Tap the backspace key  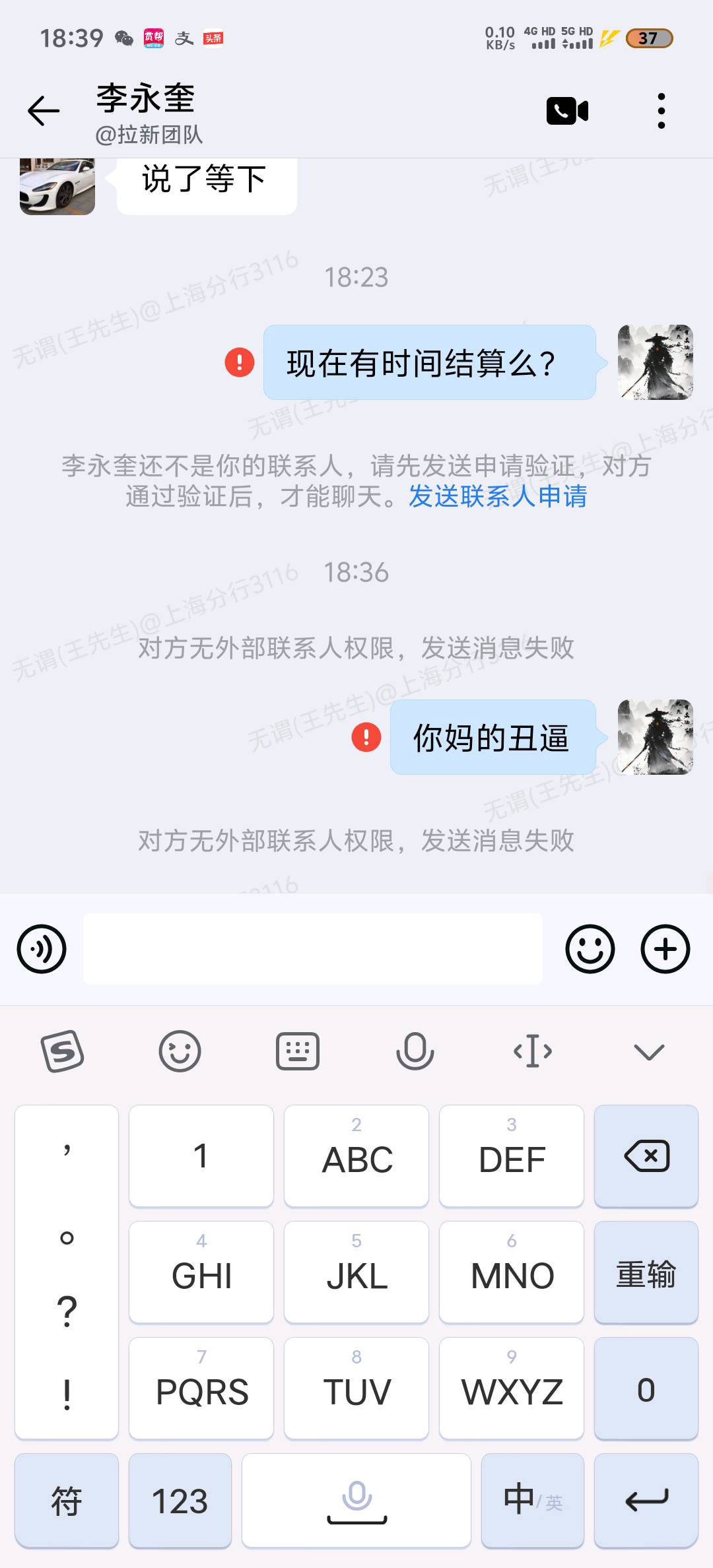(x=646, y=1156)
